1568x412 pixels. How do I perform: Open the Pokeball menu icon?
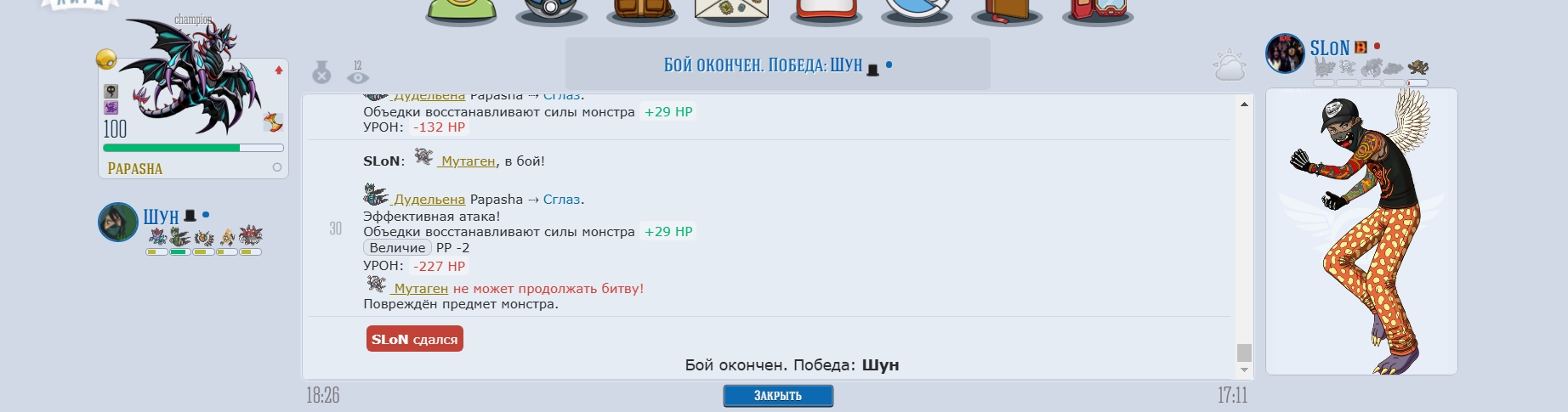(551, 10)
